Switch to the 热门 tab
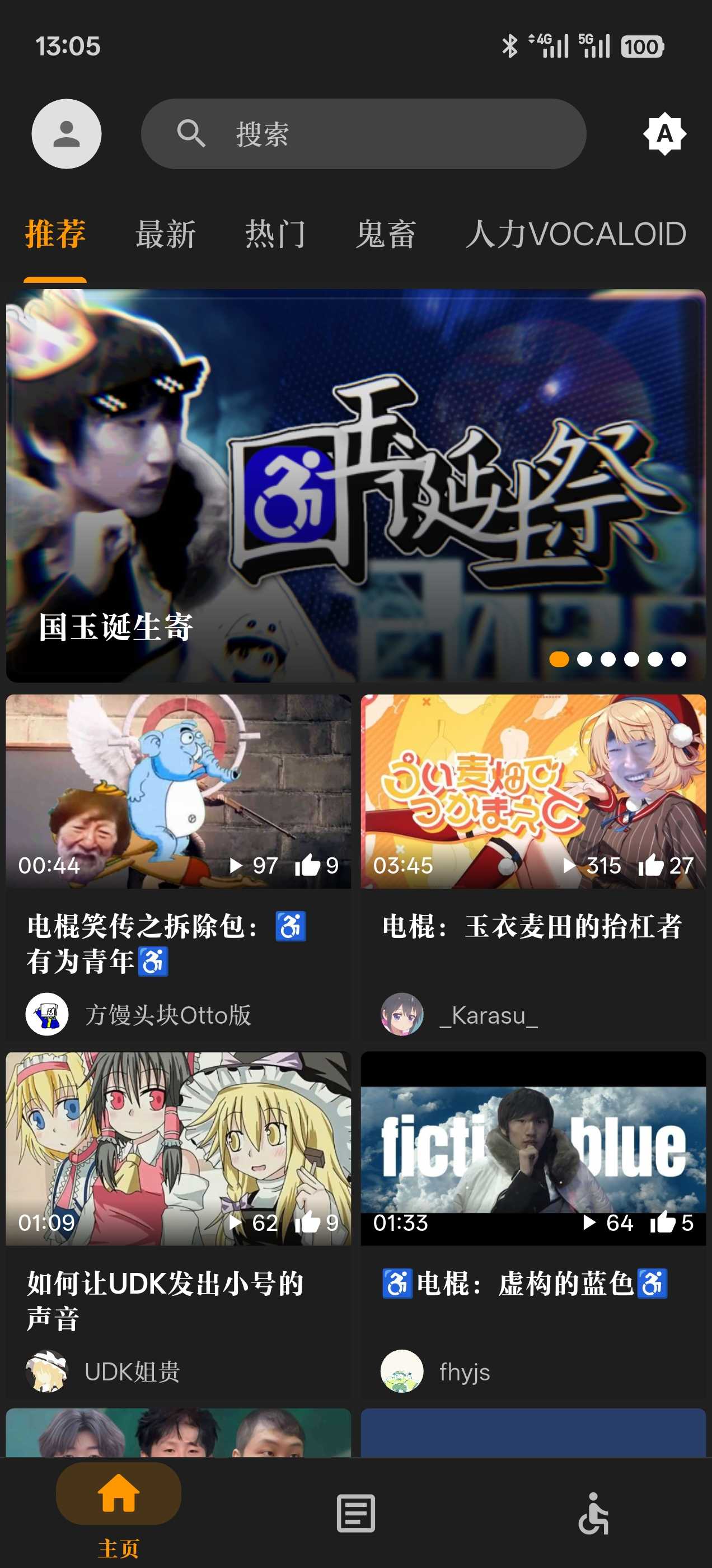The width and height of the screenshot is (712, 1568). point(275,234)
